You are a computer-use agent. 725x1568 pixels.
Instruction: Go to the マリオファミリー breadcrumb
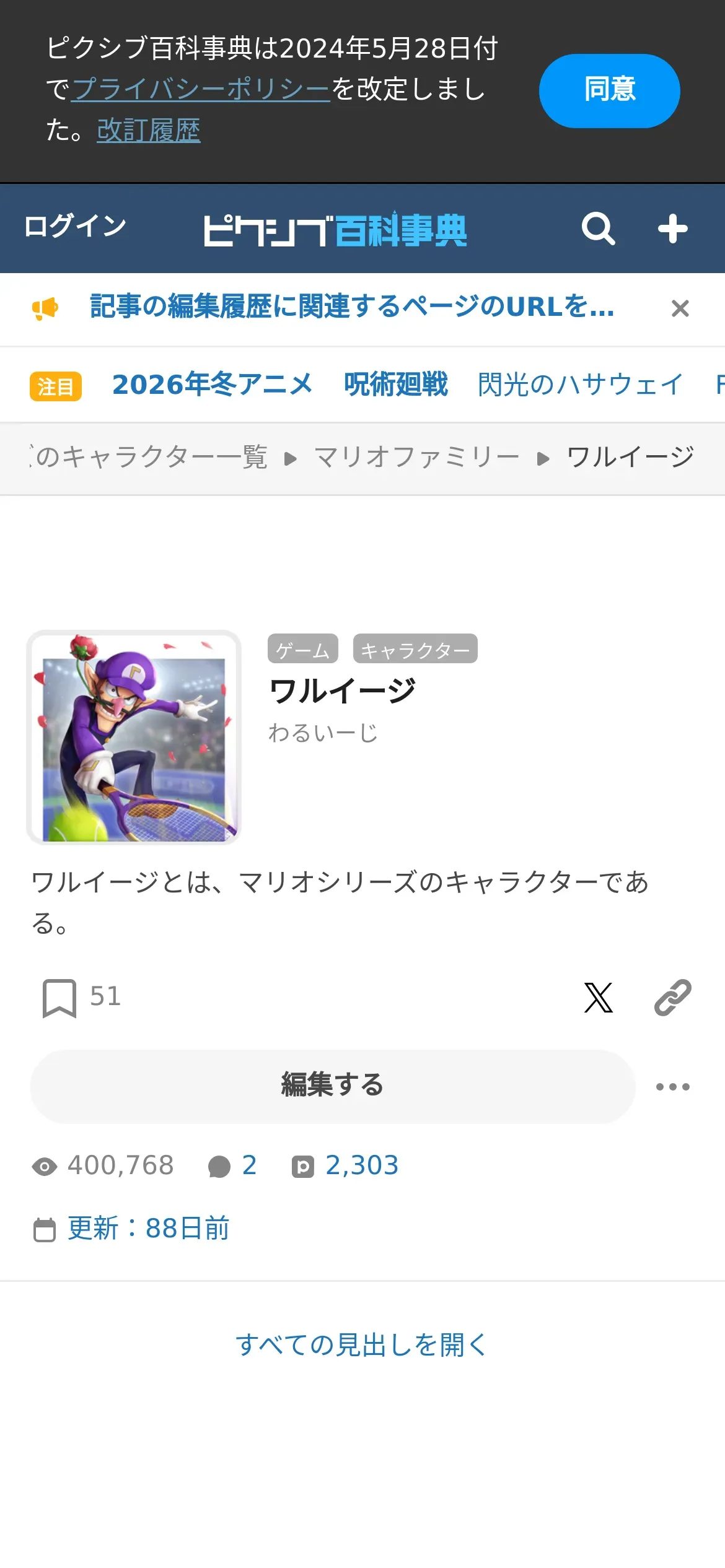(416, 458)
